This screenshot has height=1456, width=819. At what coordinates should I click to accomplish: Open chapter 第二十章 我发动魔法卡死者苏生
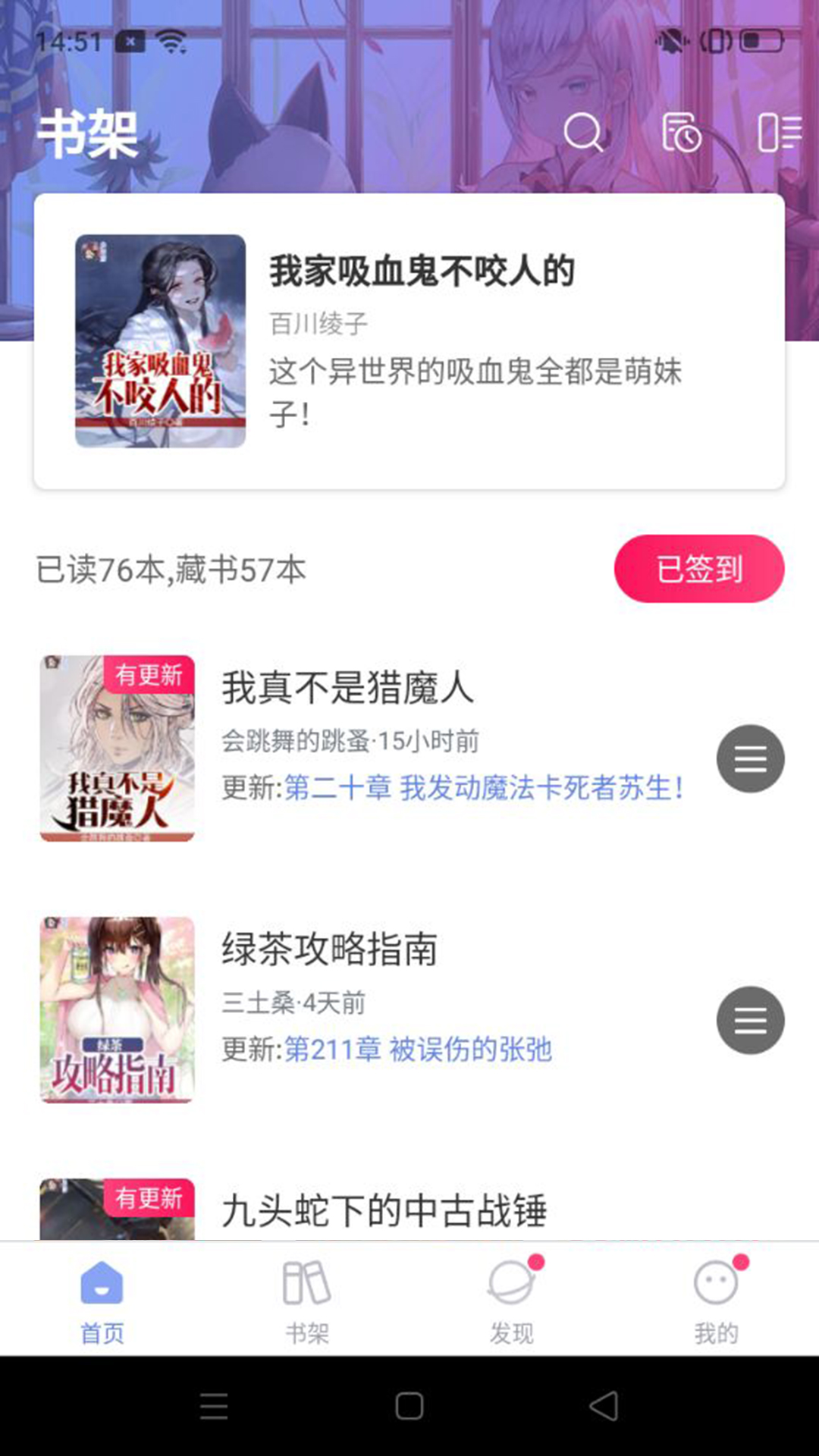tap(485, 789)
